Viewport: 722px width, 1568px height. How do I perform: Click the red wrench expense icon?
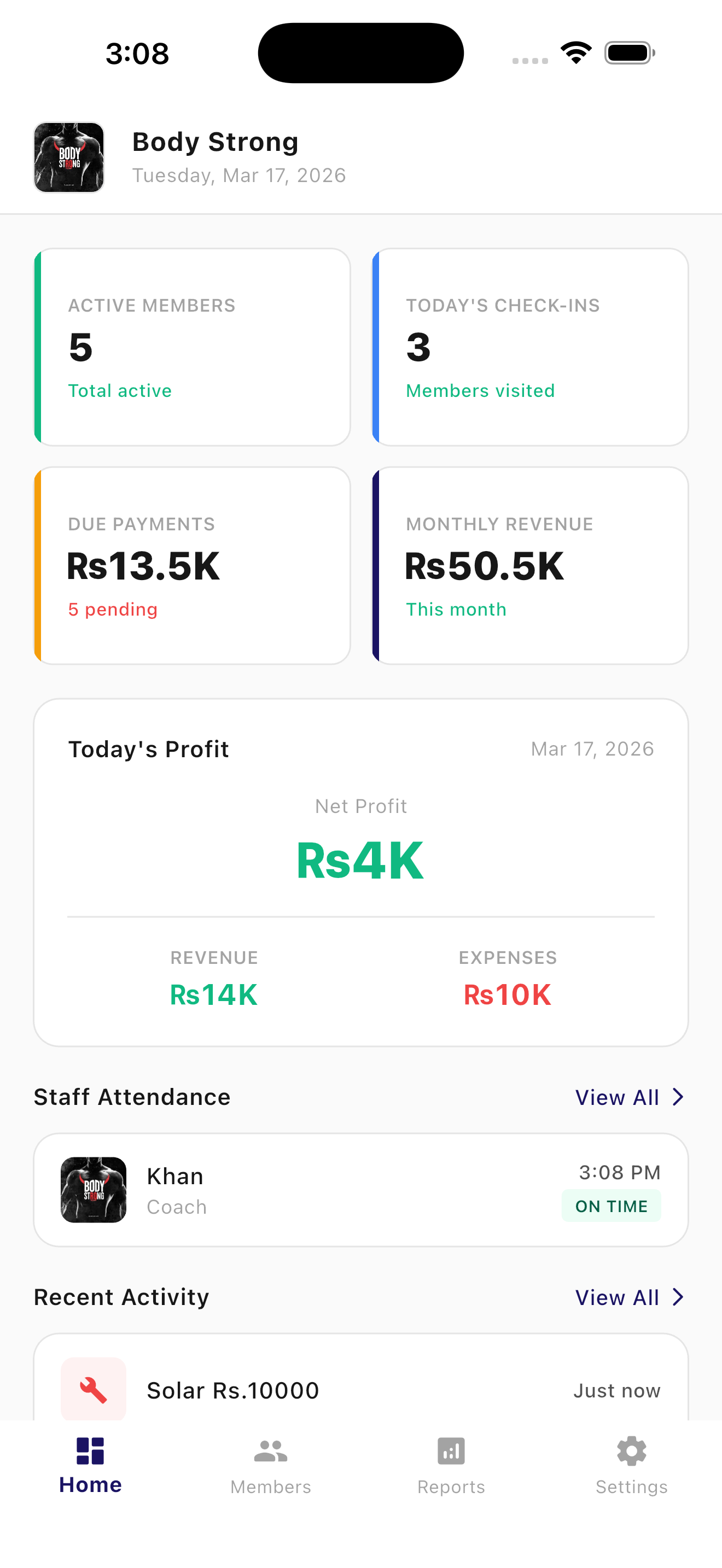pyautogui.click(x=94, y=1390)
